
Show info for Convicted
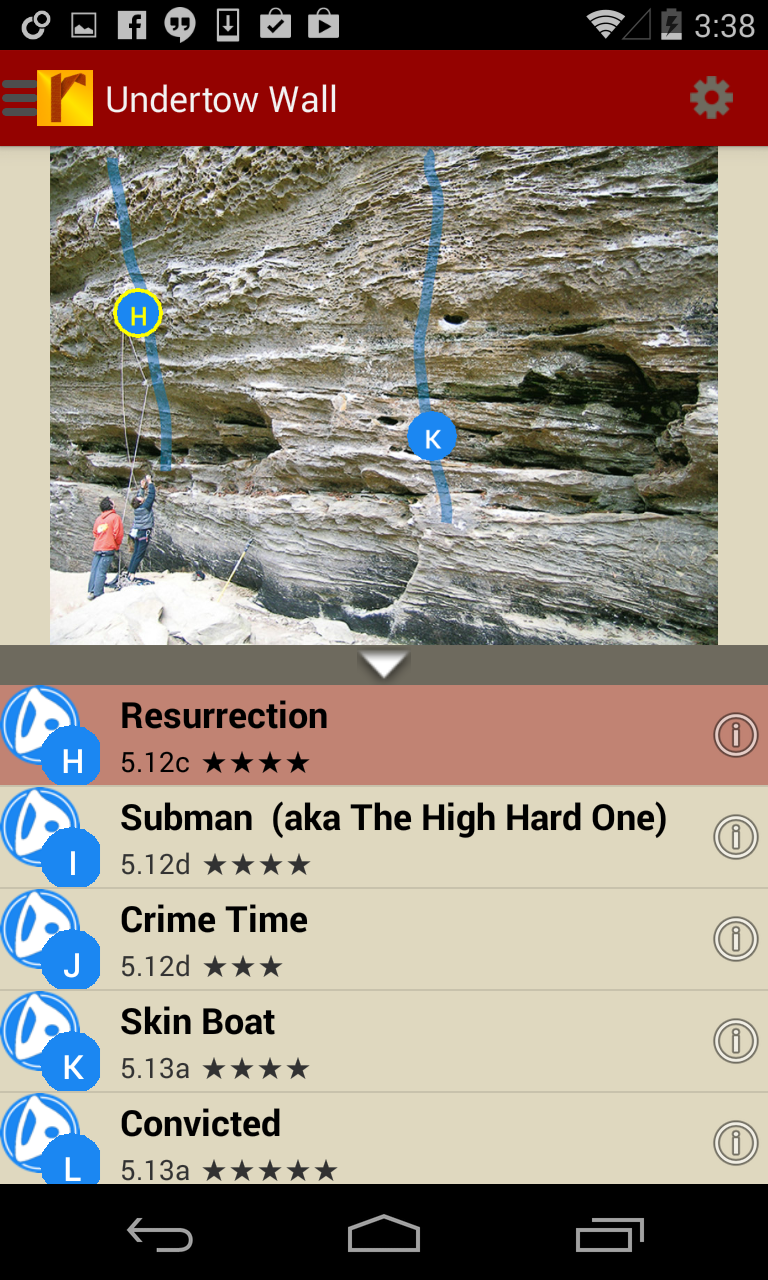coord(735,1142)
